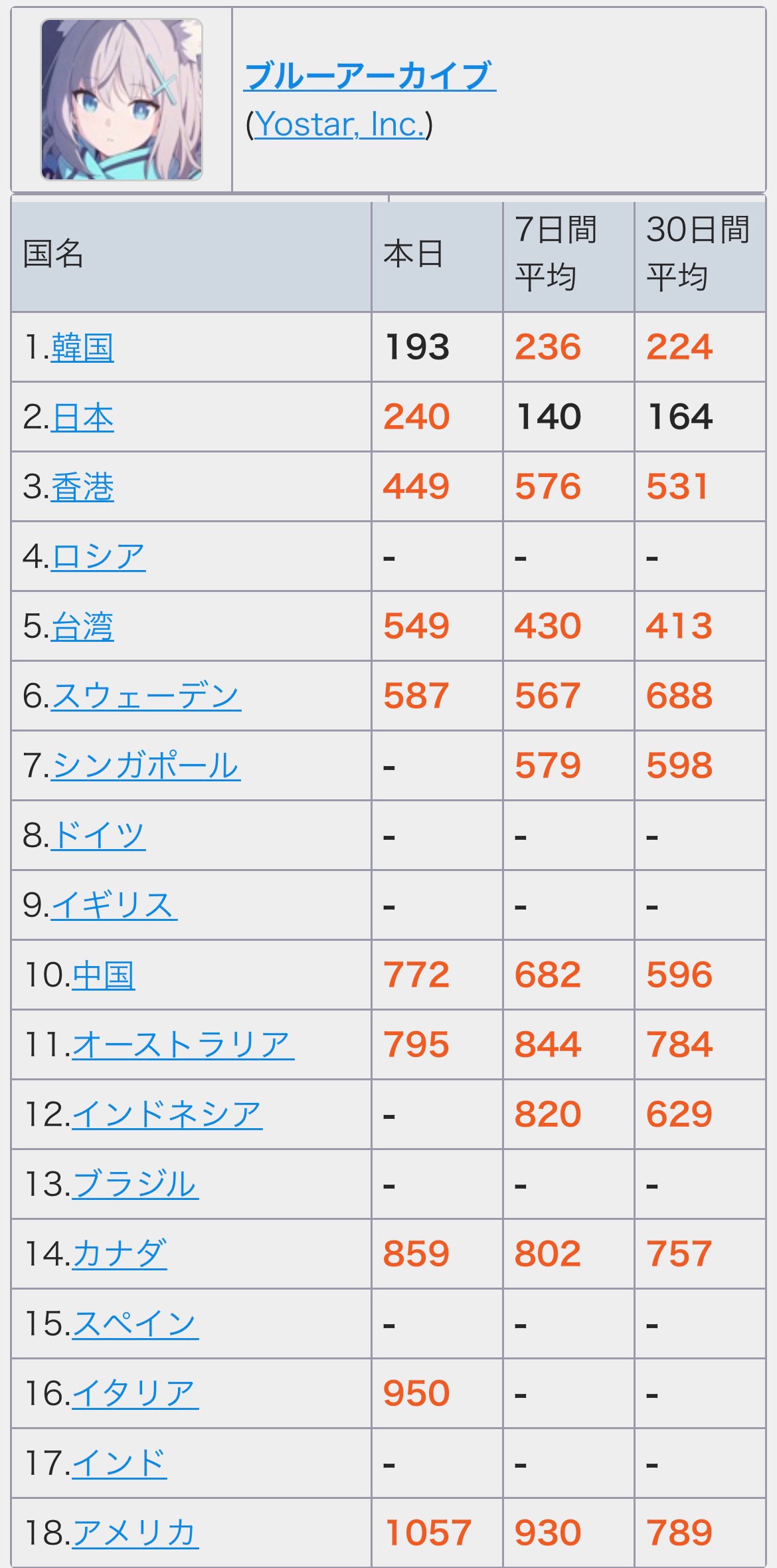Open the 日本 country link
Viewport: 777px width, 1568px height.
(x=82, y=417)
